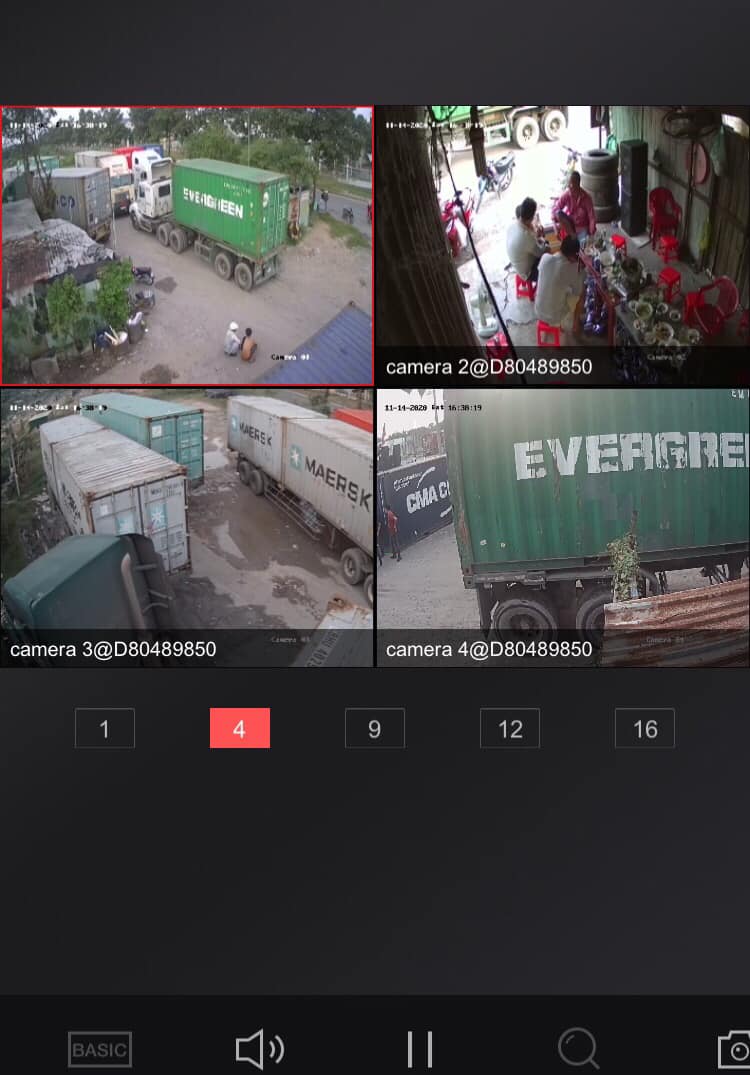Tap the BASIC quality button

click(x=100, y=1049)
